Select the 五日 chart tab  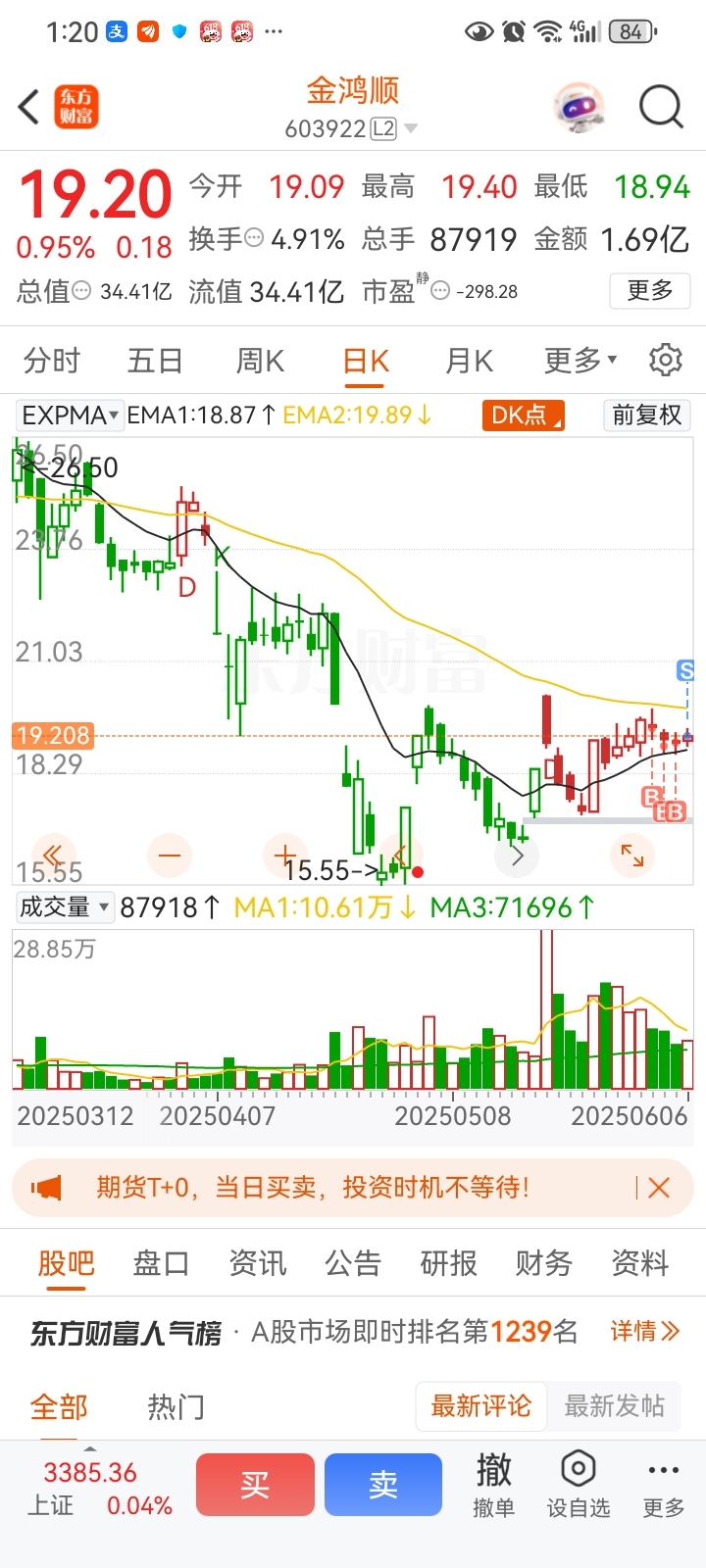[x=155, y=361]
